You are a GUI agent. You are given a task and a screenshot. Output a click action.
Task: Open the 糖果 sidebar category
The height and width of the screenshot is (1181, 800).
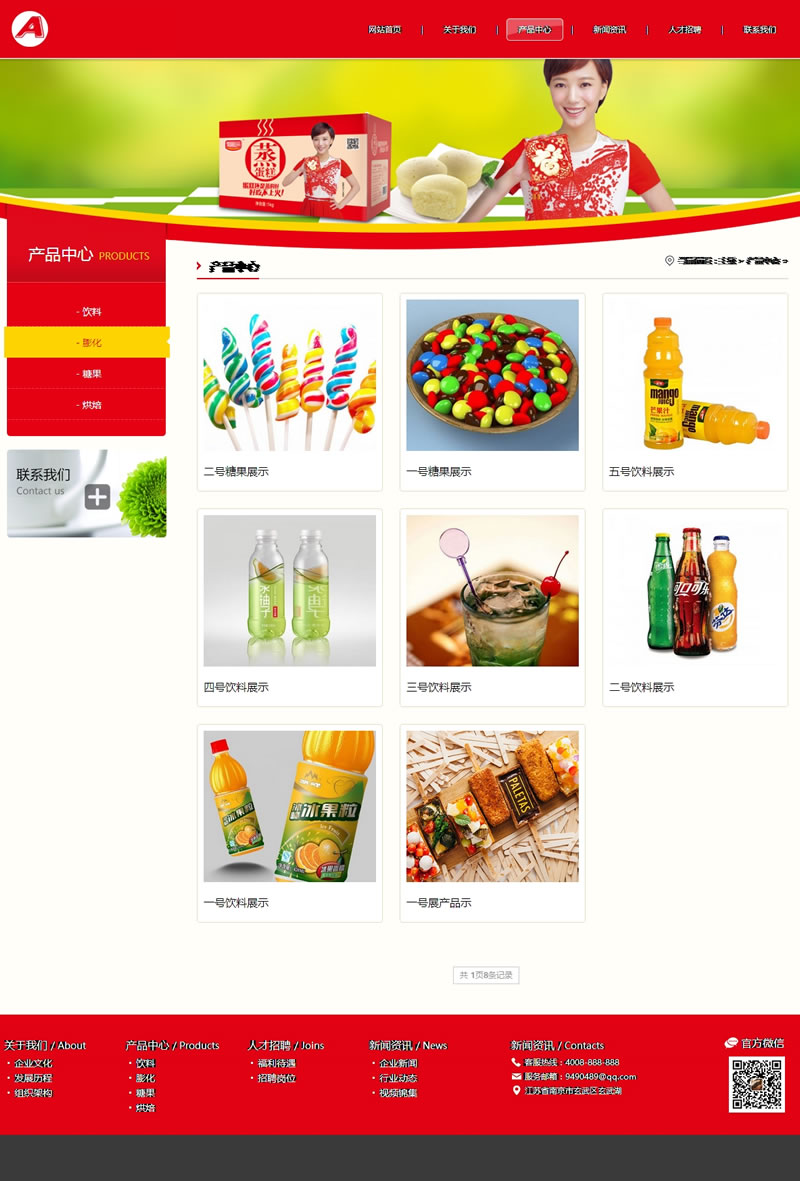click(91, 374)
